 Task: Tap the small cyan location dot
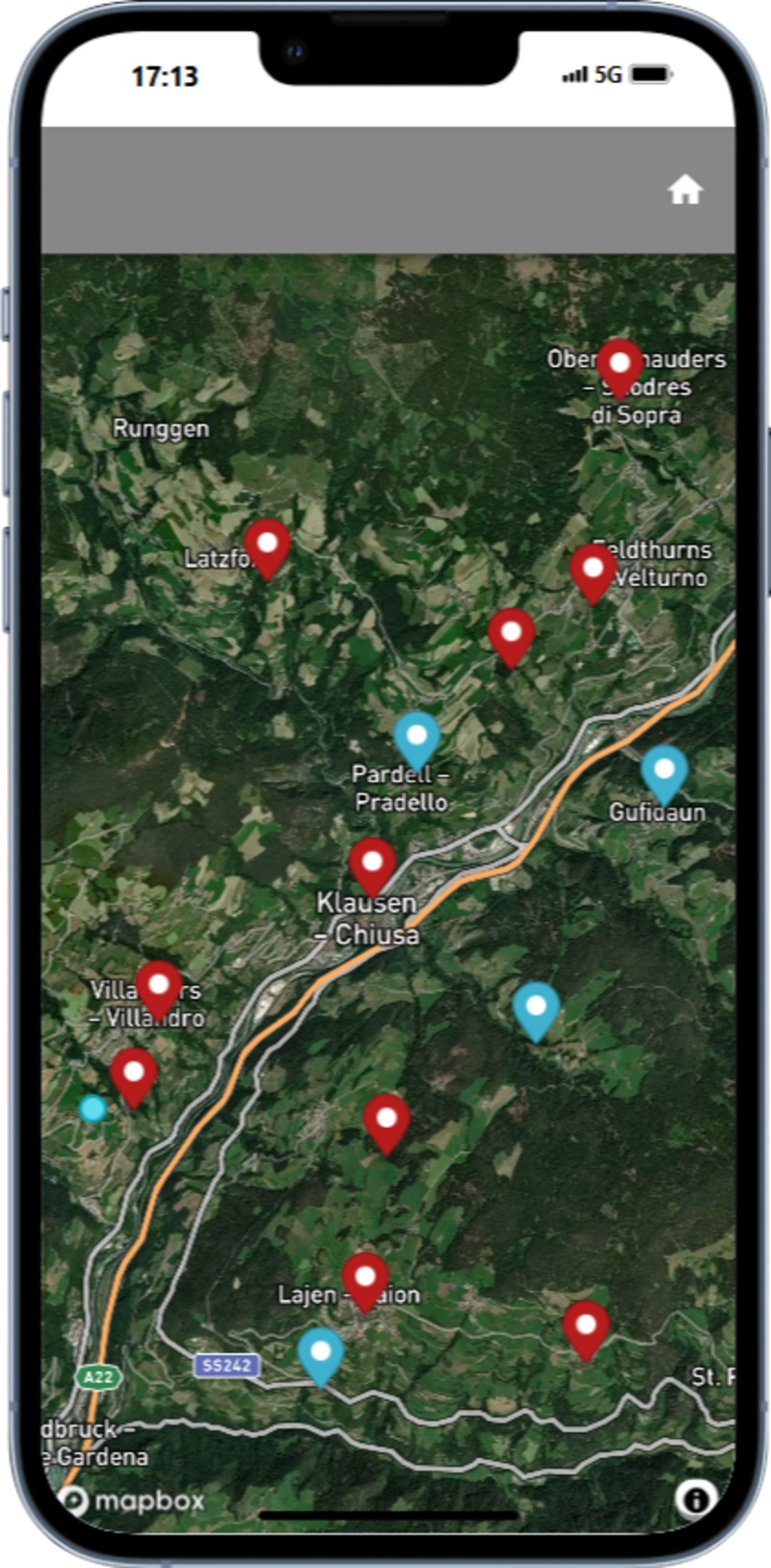pos(93,1108)
